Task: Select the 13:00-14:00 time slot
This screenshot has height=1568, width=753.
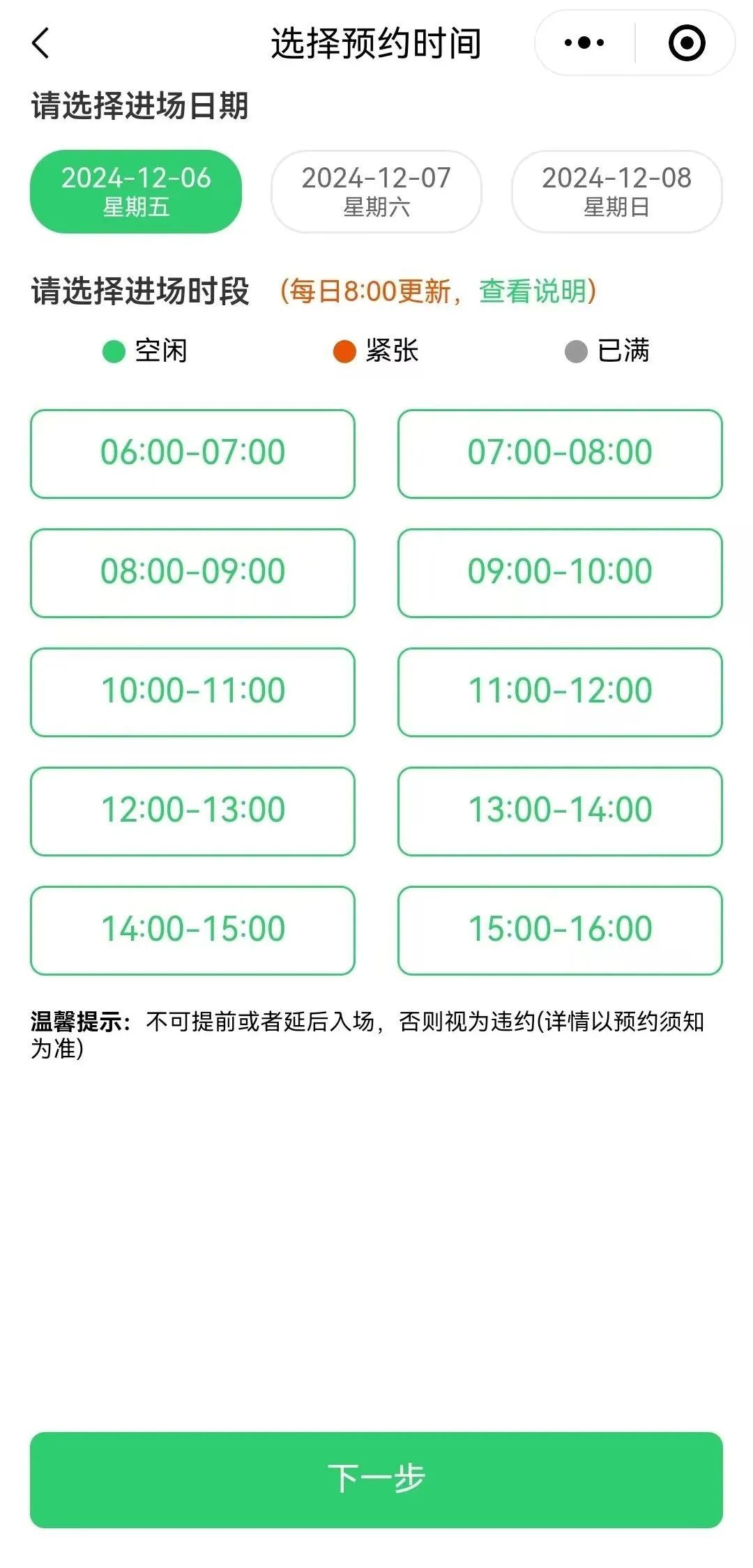Action: (x=560, y=811)
